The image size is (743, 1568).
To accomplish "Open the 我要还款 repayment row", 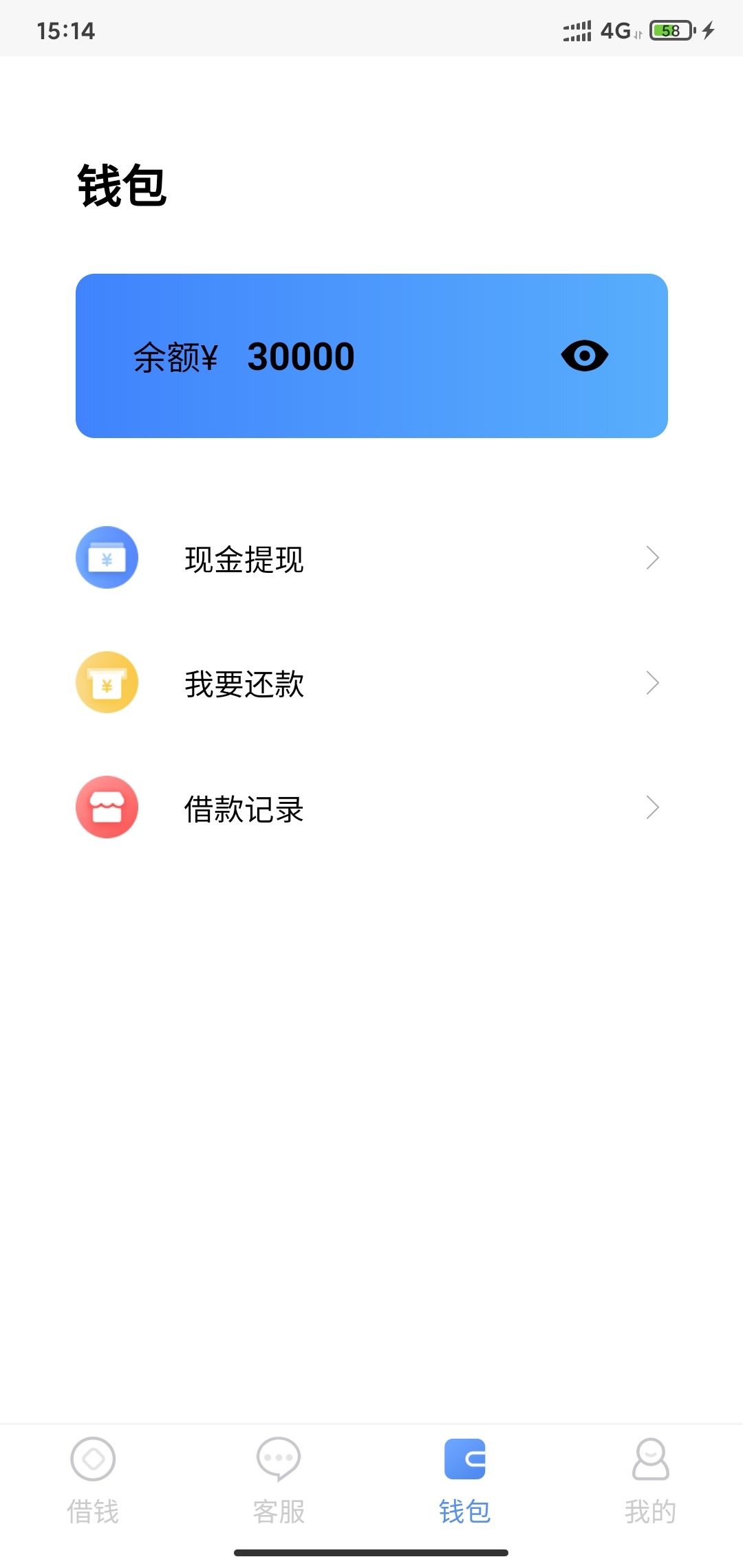I will click(x=371, y=683).
